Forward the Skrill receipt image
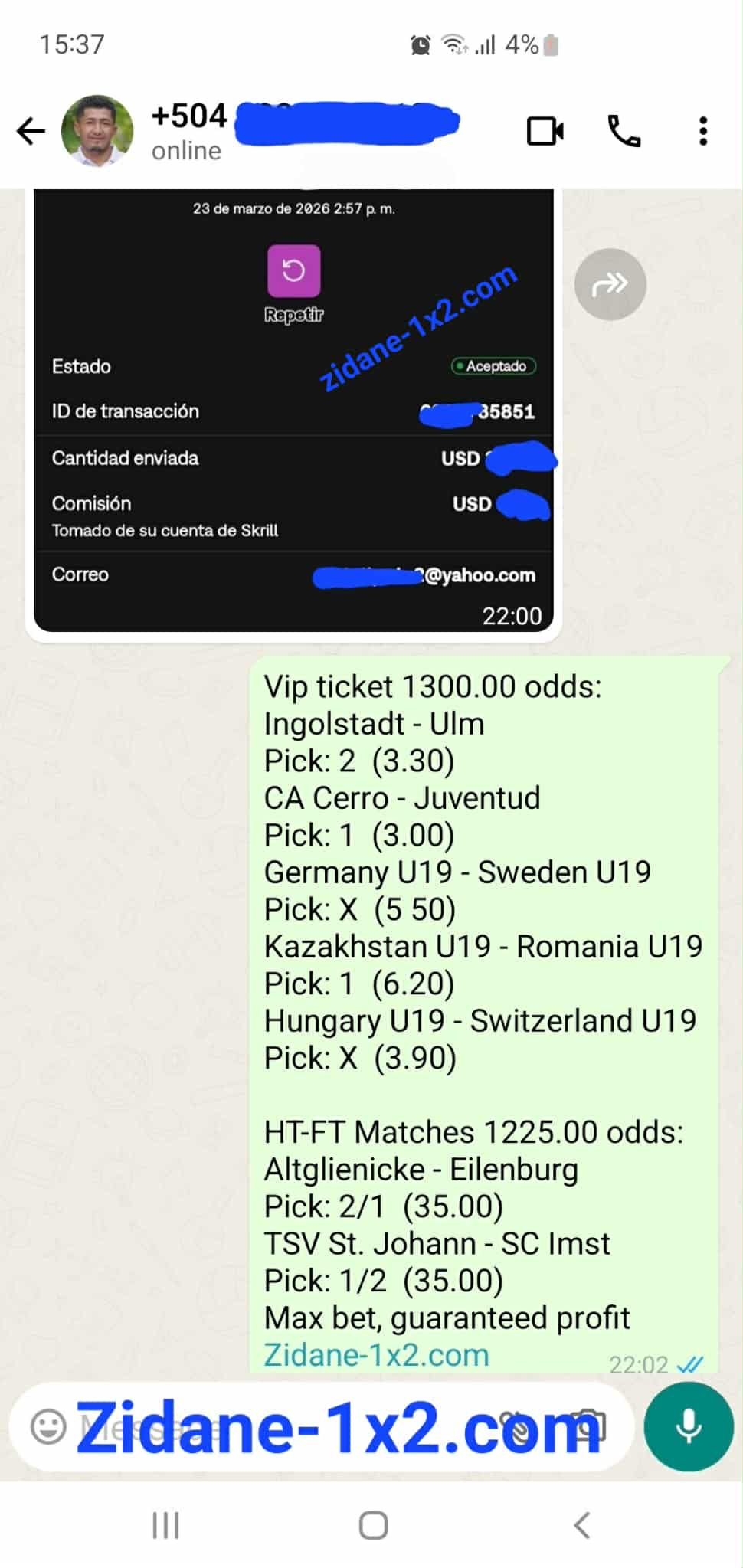743x1568 pixels. 610,284
